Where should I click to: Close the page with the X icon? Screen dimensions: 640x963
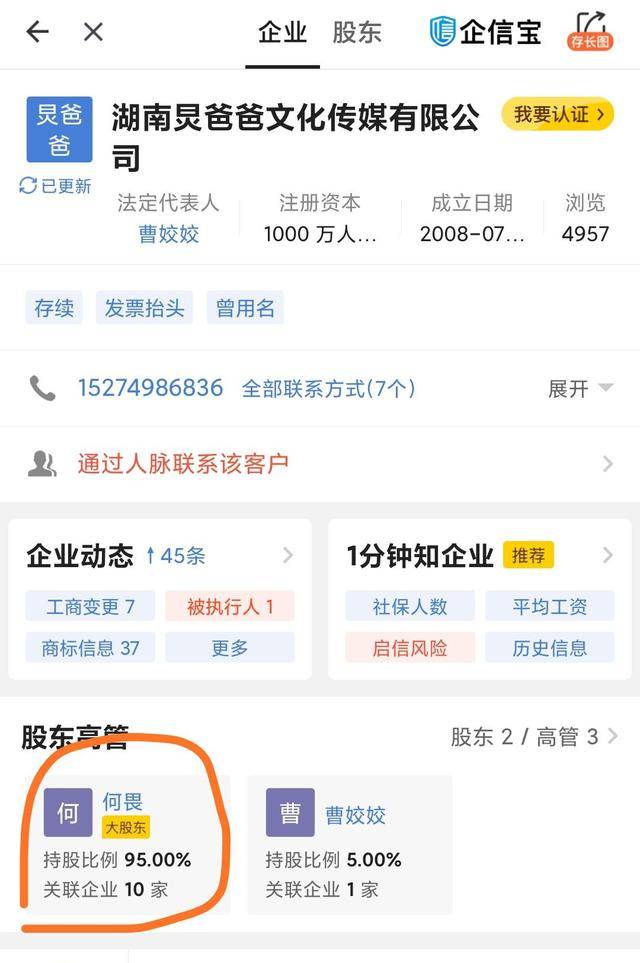(x=93, y=32)
